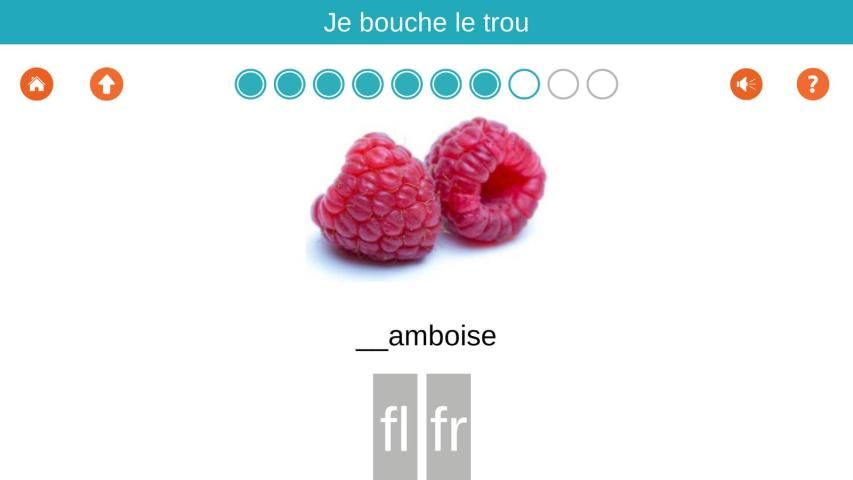Select the "fr" letter tile
This screenshot has width=853, height=480.
coord(449,427)
